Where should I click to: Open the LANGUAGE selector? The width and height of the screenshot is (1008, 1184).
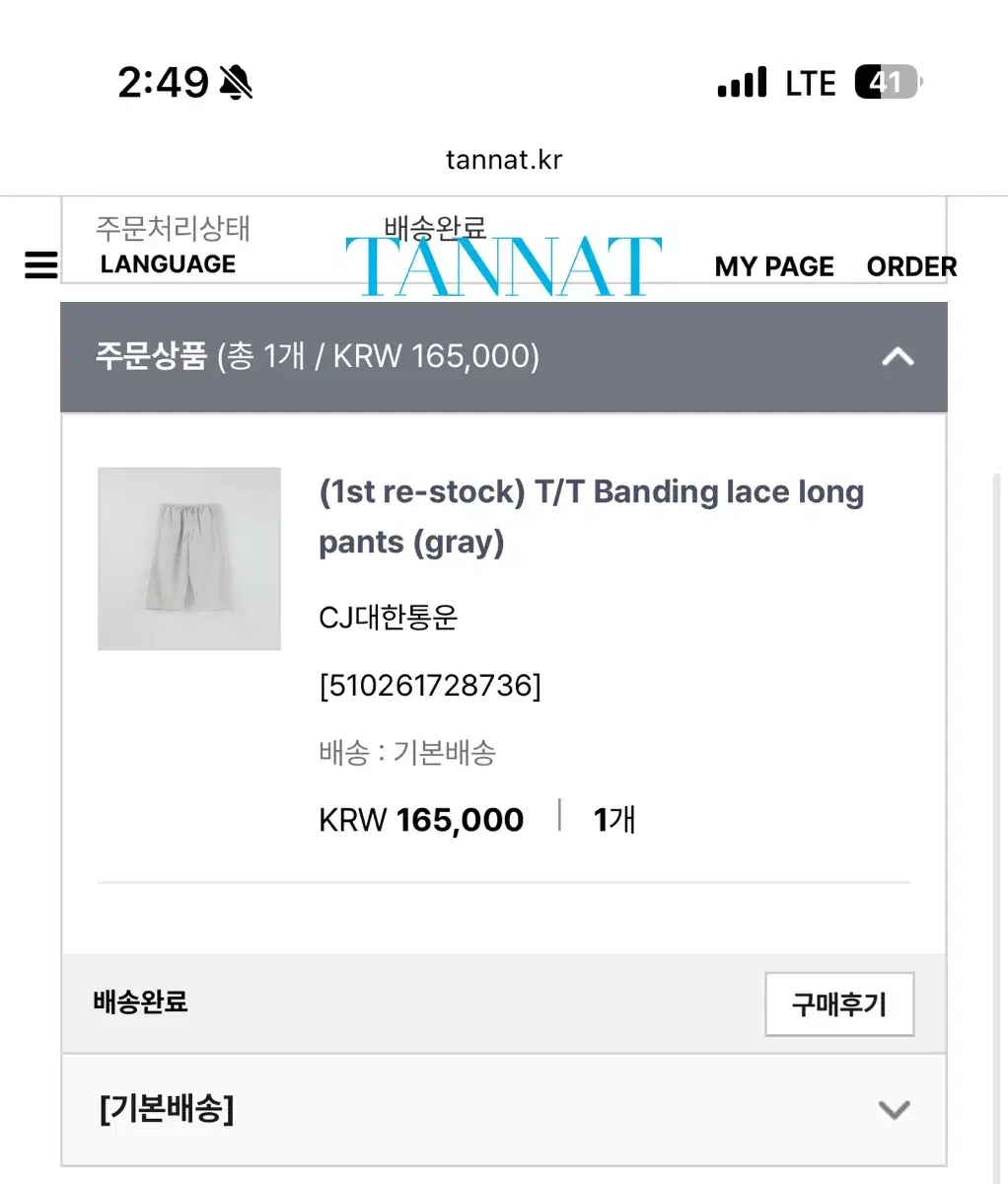pos(168,263)
